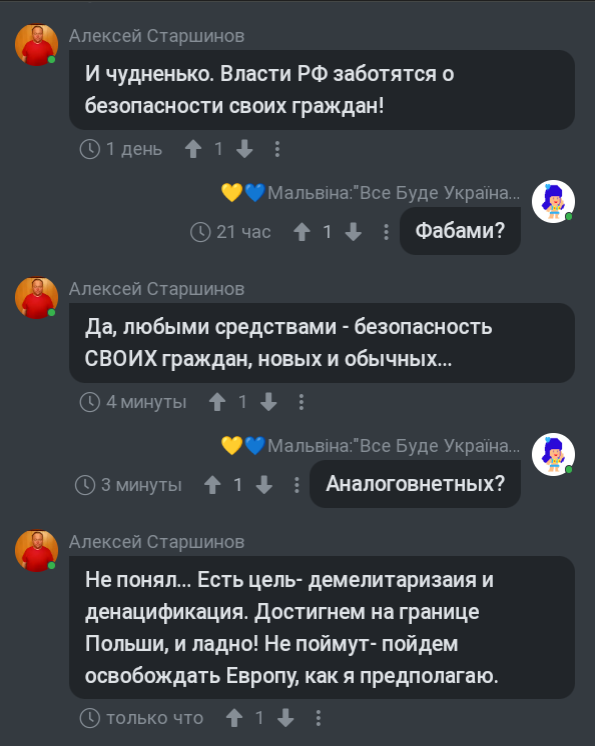Viewport: 595px width, 746px height.
Task: Open overflow menu next to "Фабами?"
Action: [386, 232]
